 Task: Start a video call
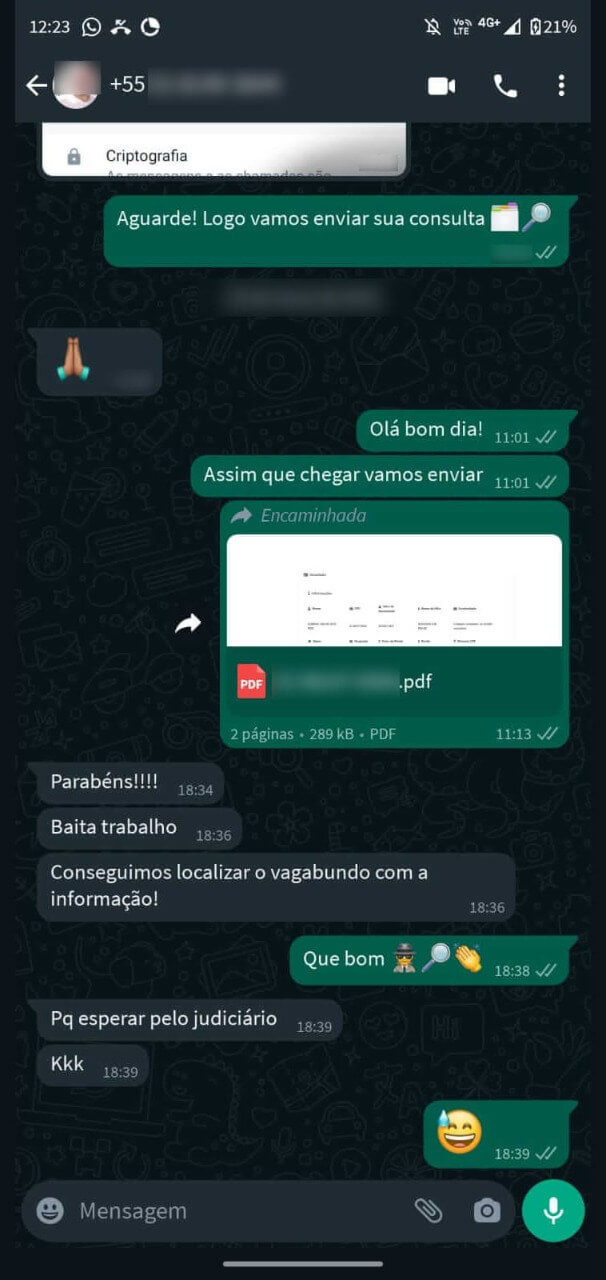click(441, 86)
